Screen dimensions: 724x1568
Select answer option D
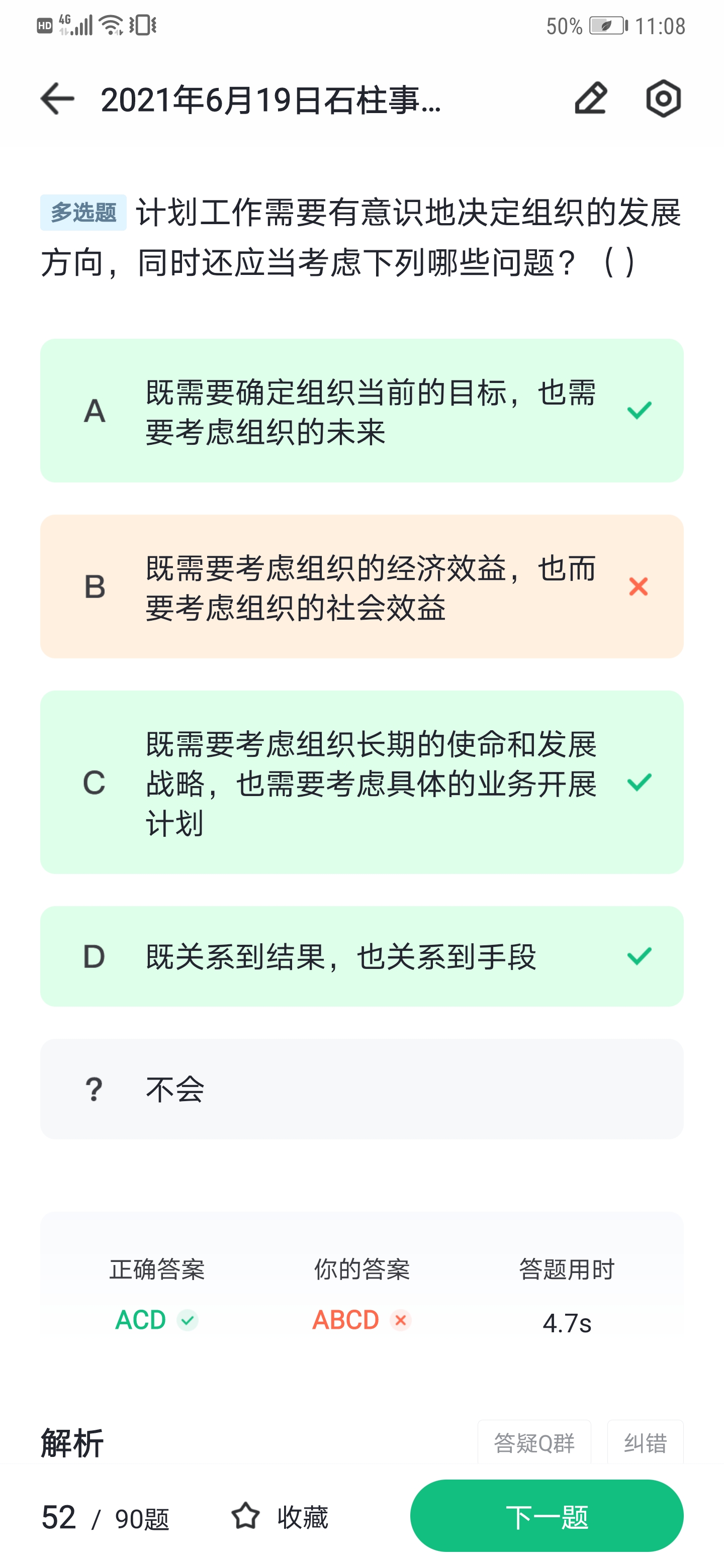(361, 956)
